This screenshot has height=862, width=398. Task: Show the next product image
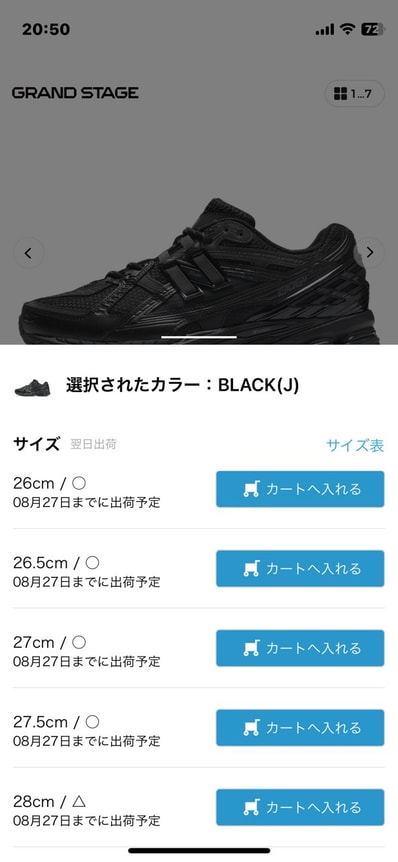click(x=370, y=252)
